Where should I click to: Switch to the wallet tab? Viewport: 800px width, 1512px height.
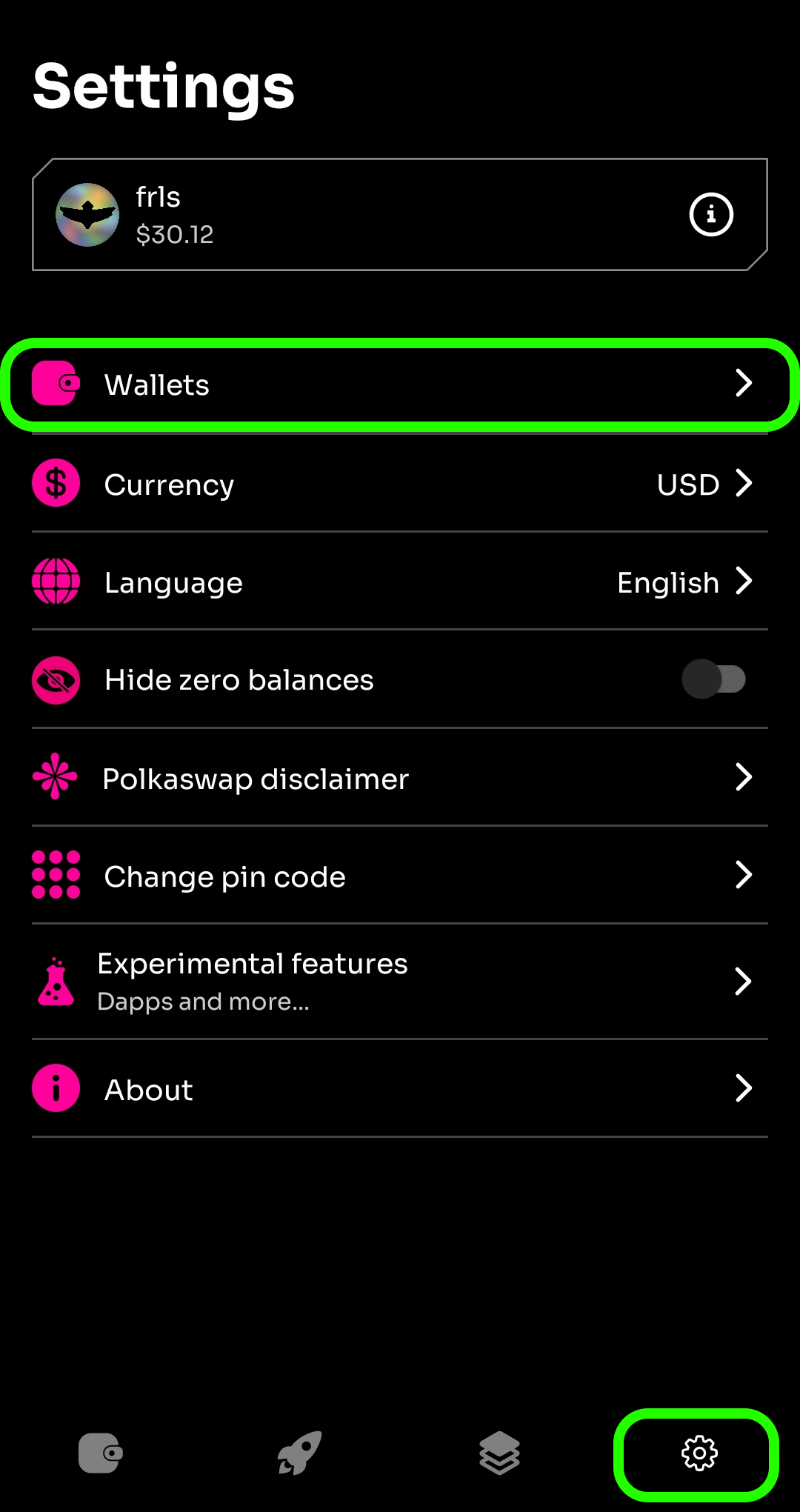click(x=100, y=1453)
